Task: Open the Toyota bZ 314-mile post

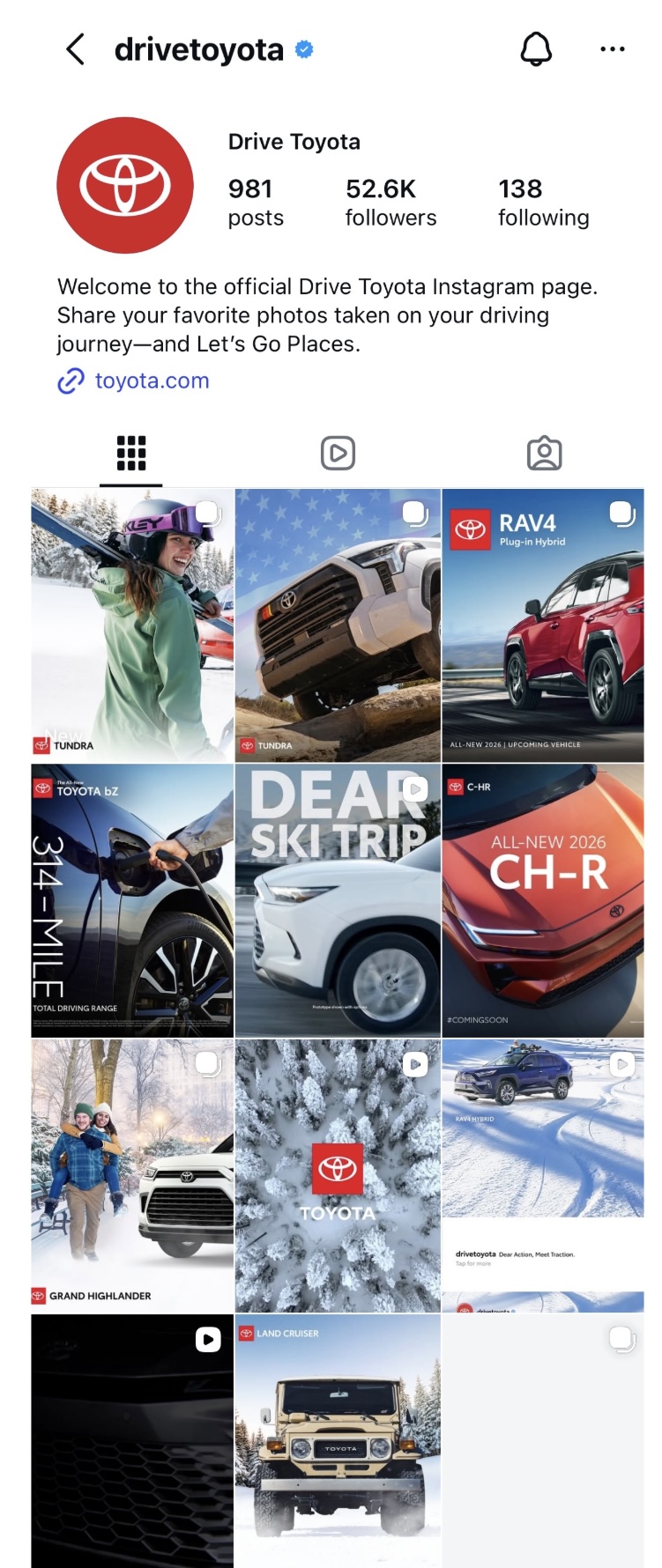Action: tap(132, 900)
